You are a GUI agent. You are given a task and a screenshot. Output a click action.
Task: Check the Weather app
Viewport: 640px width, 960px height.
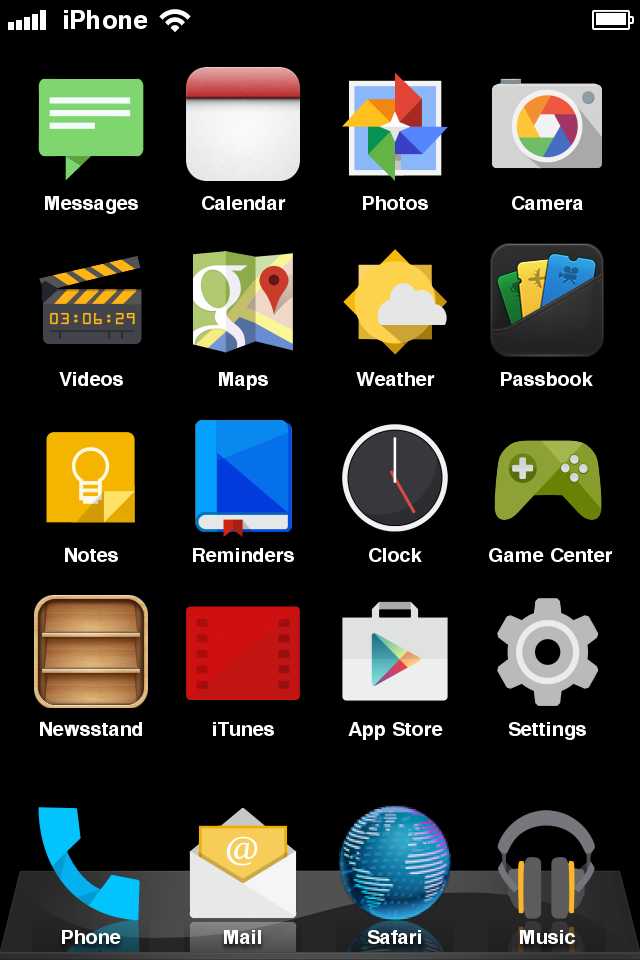(x=395, y=301)
